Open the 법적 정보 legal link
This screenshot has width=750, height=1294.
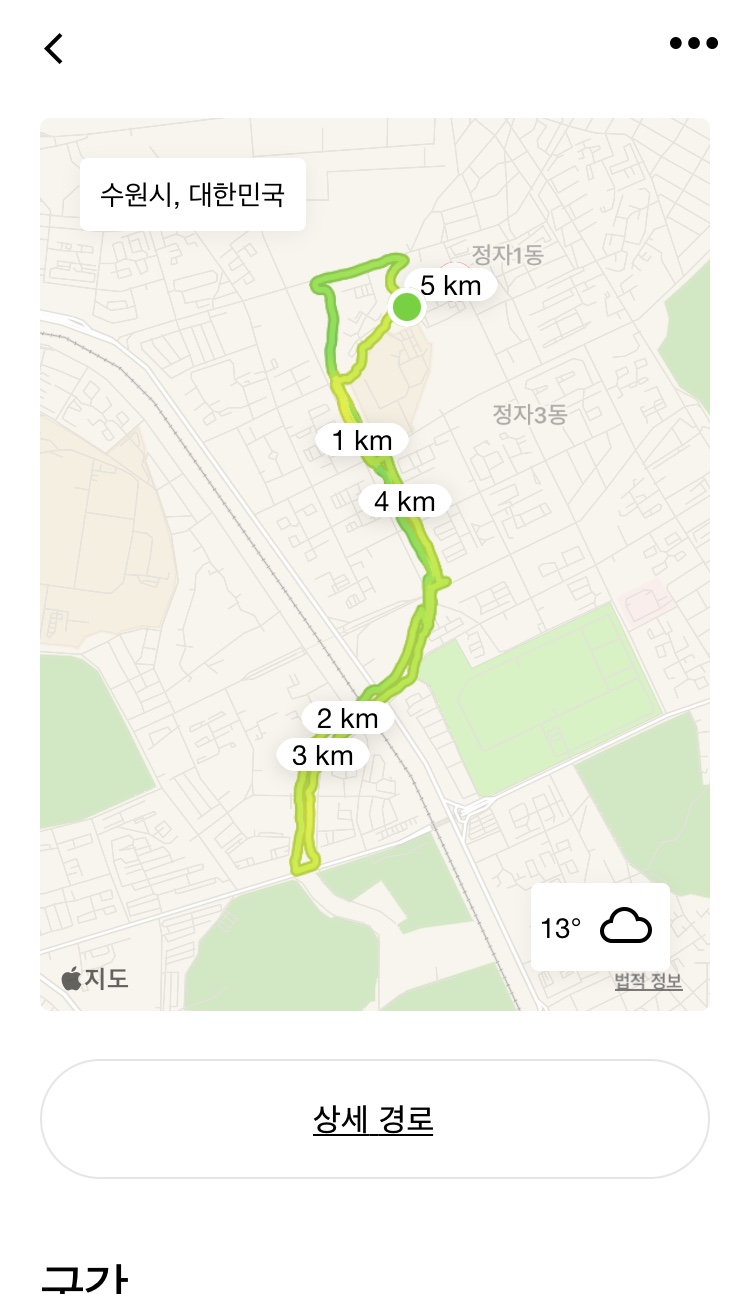click(648, 981)
